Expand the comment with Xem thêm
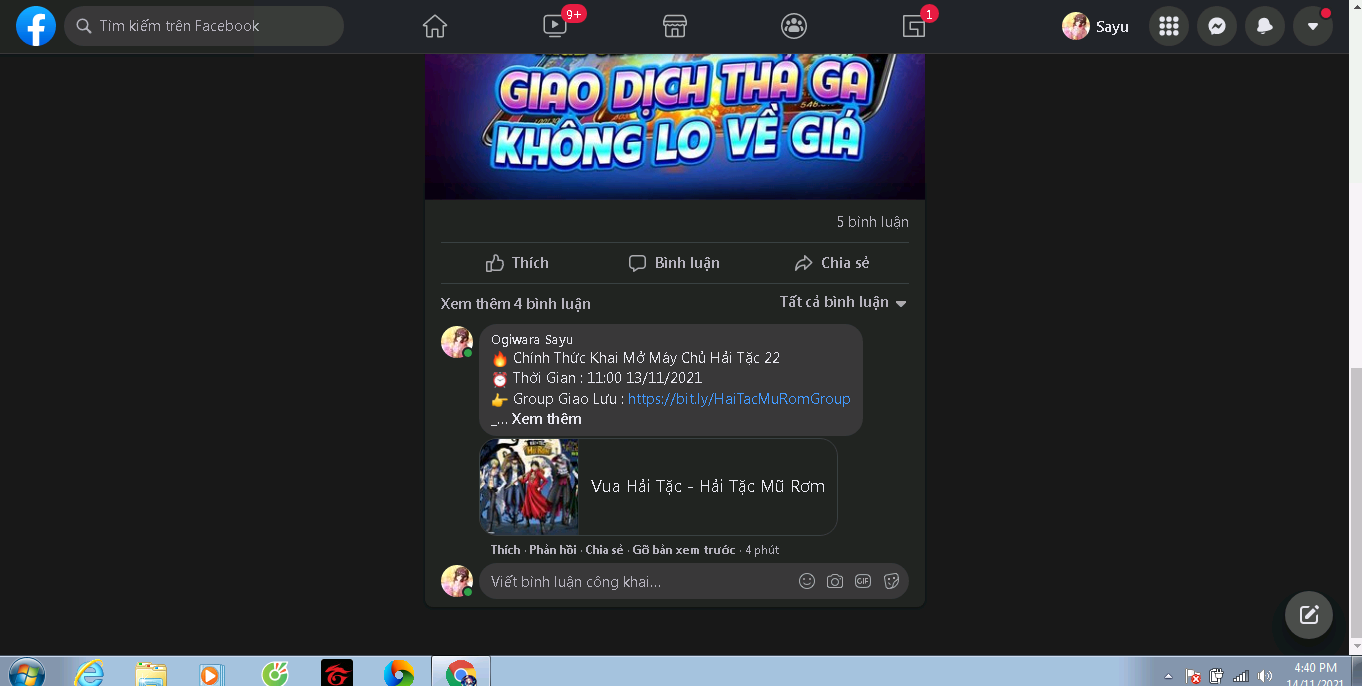Image resolution: width=1362 pixels, height=686 pixels. point(546,419)
